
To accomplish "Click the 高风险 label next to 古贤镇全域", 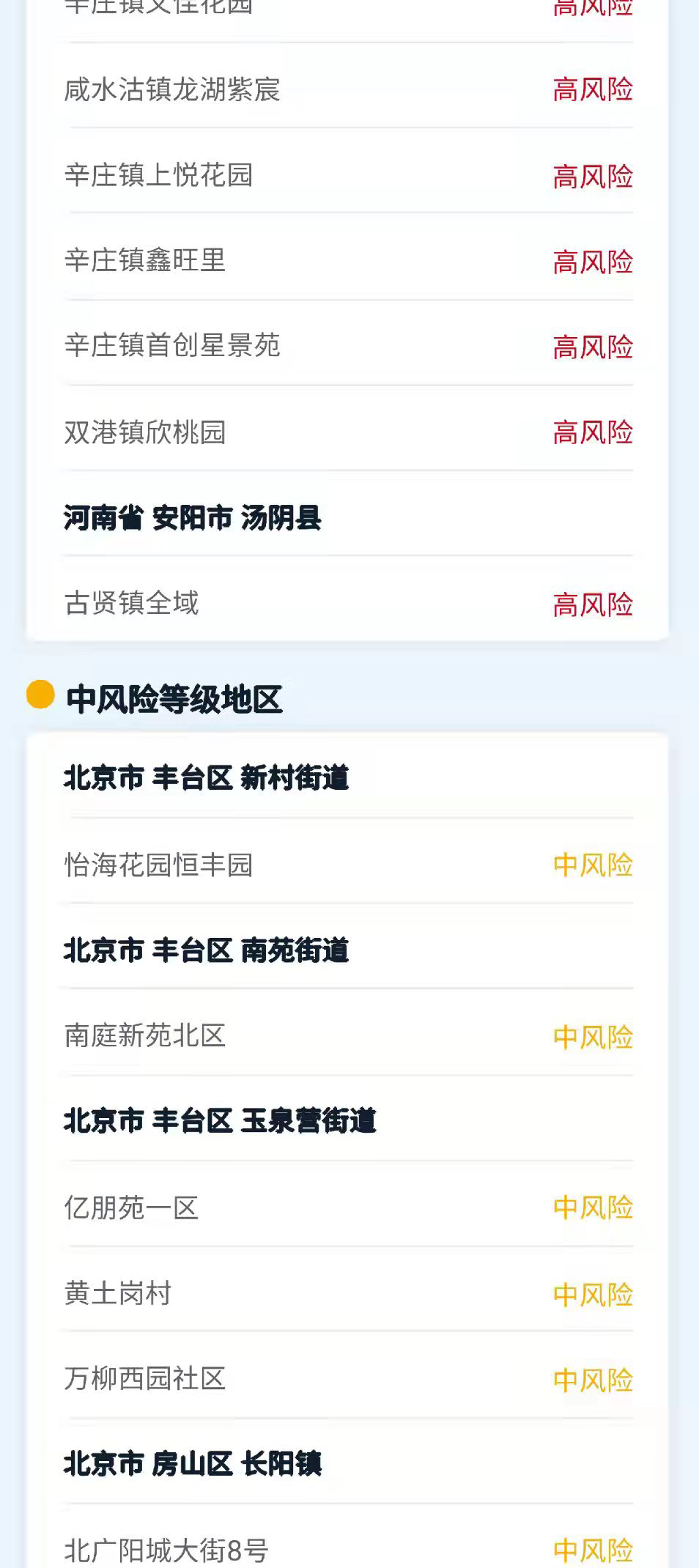I will coord(591,603).
